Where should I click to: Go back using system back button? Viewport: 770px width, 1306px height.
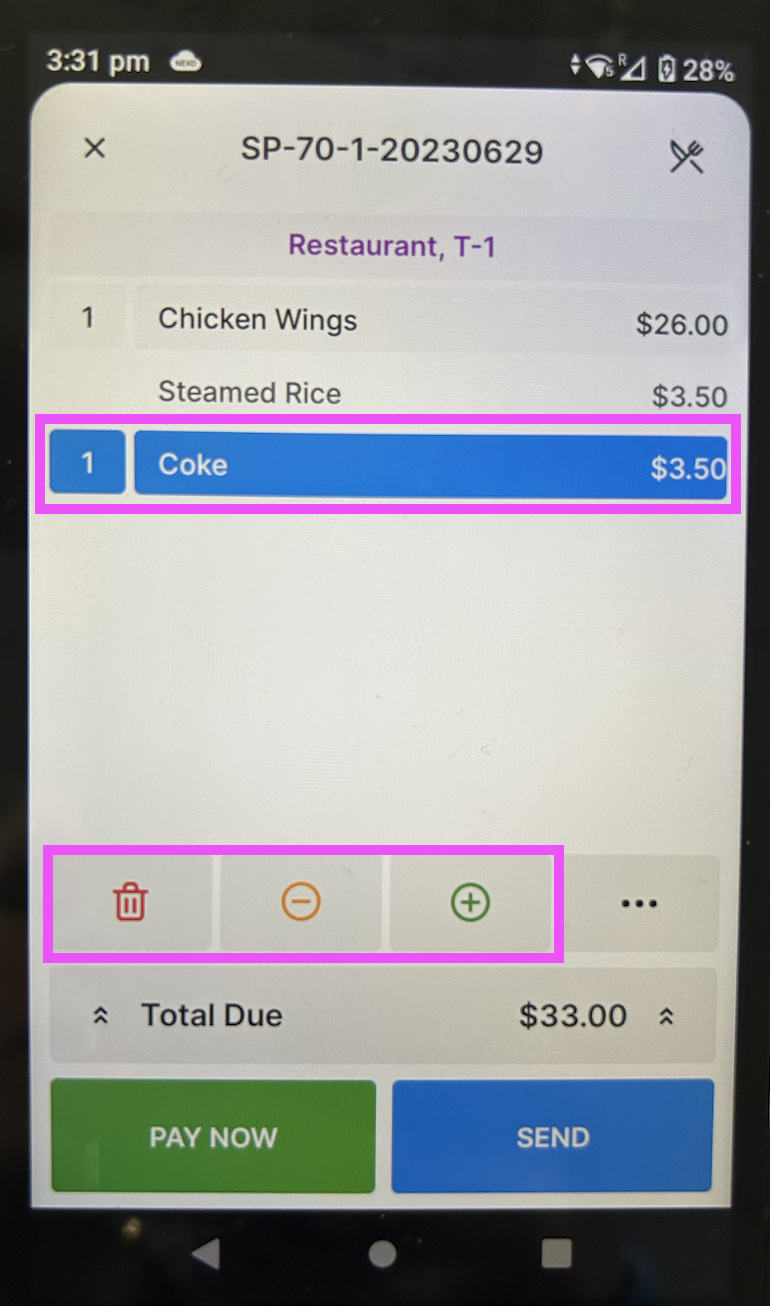[x=205, y=1254]
